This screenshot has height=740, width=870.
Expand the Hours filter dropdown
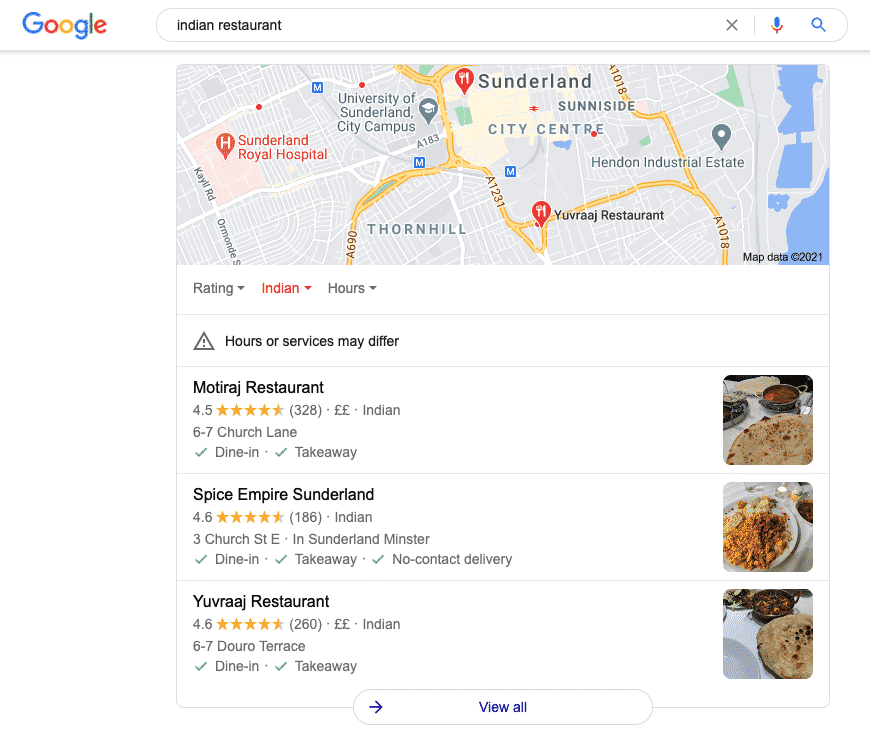pyautogui.click(x=352, y=288)
